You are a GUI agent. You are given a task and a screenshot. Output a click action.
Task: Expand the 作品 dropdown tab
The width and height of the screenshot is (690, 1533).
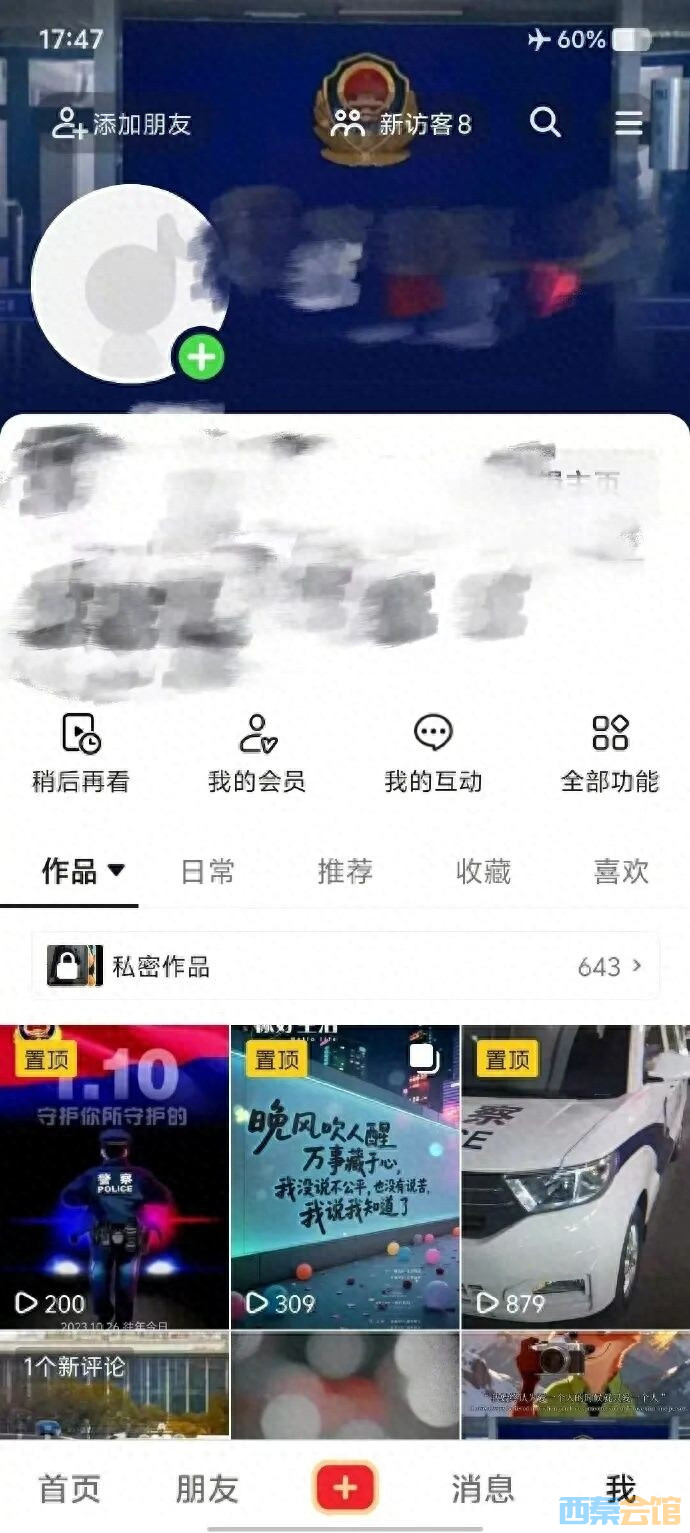tap(83, 871)
